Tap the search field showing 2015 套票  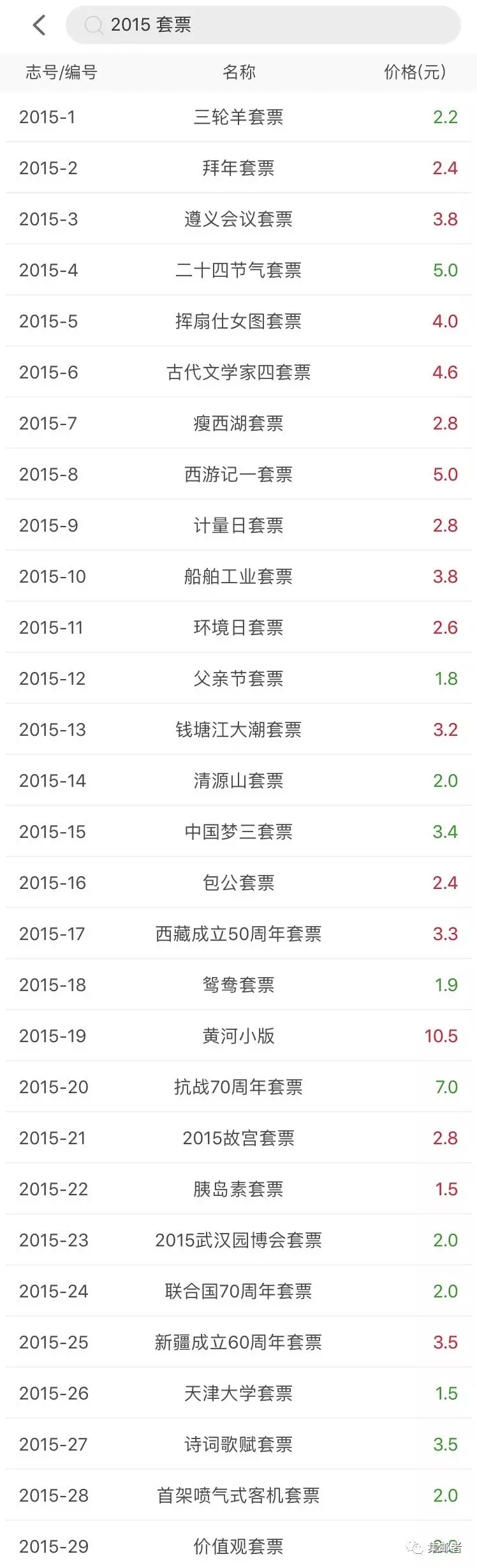click(263, 25)
